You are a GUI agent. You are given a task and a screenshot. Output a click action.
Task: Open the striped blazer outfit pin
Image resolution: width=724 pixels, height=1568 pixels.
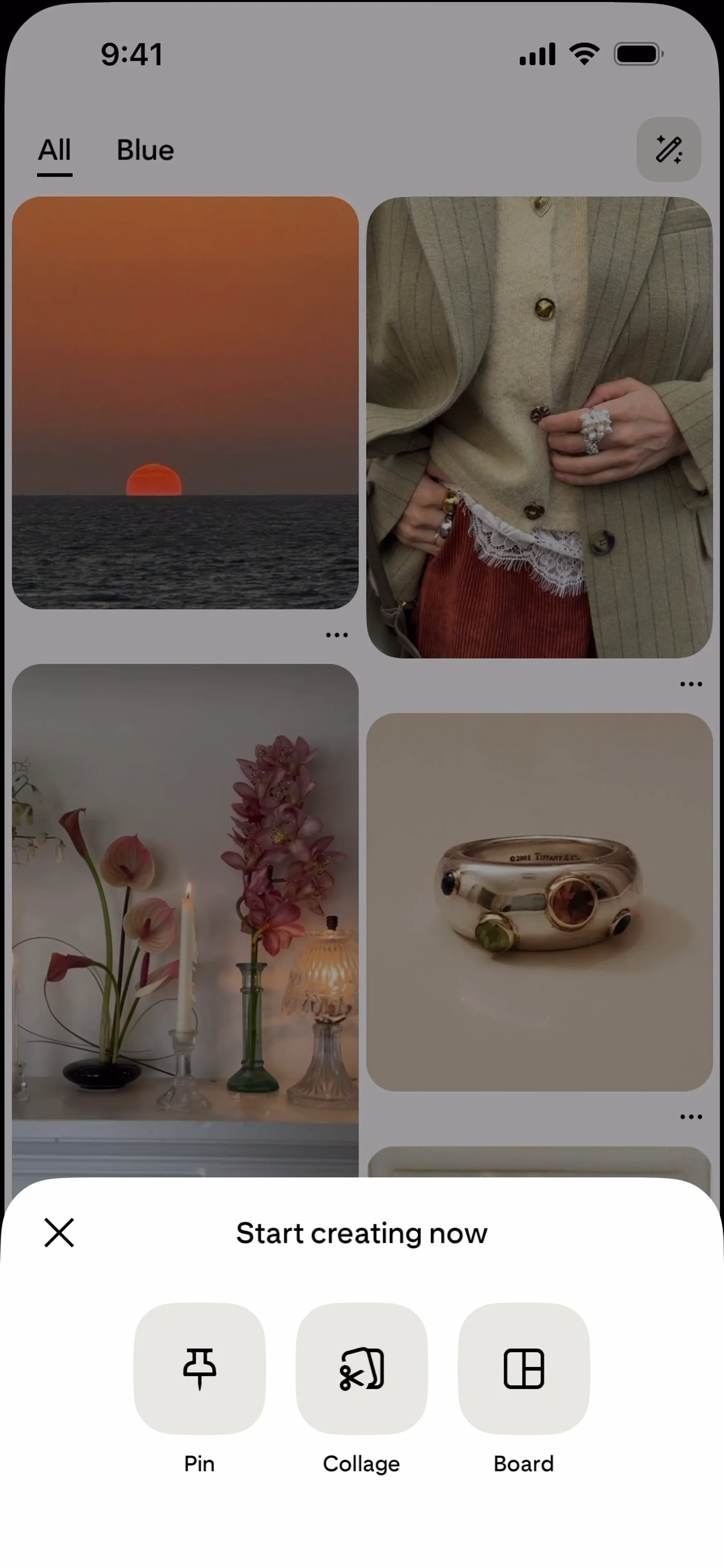click(540, 427)
